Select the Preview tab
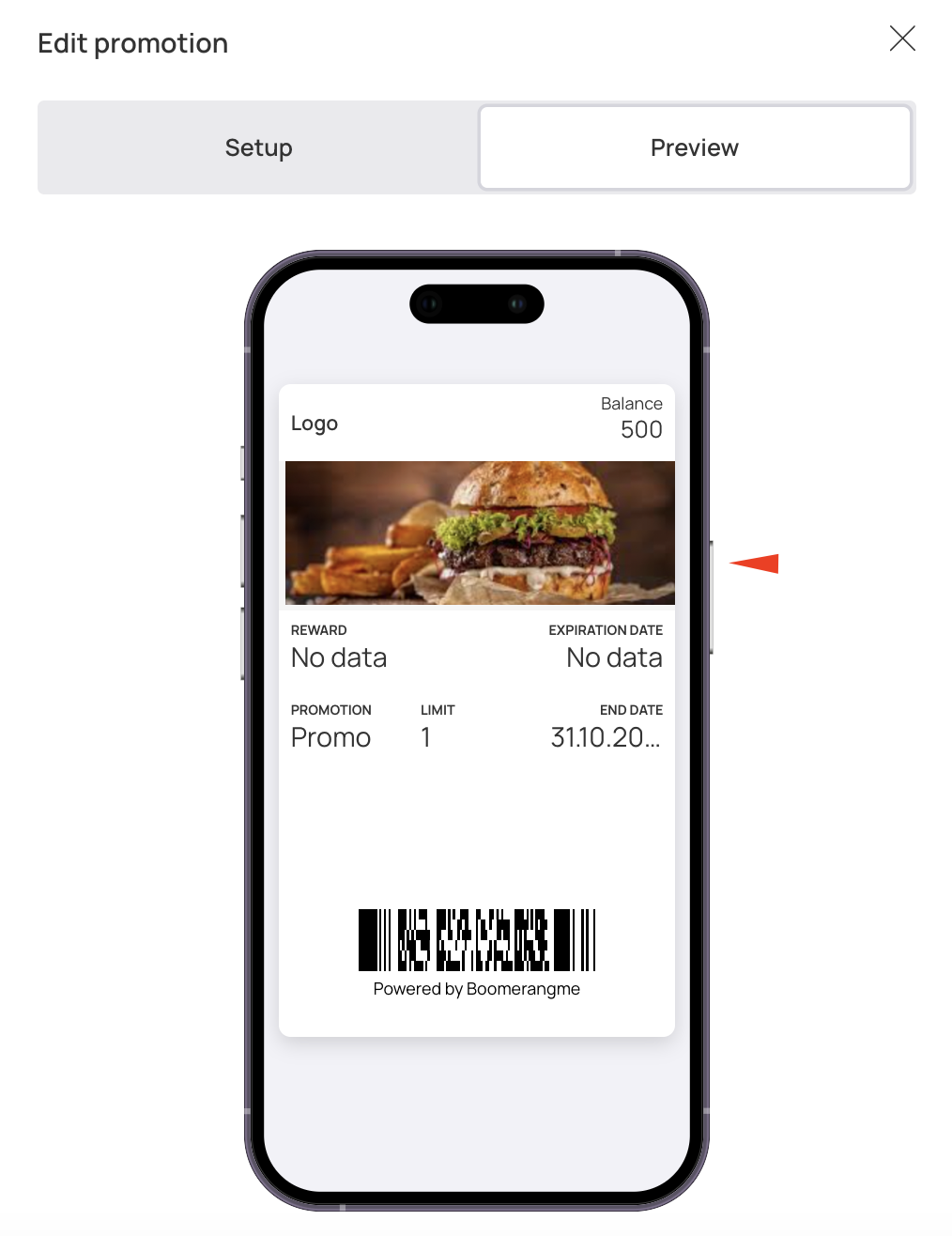The width and height of the screenshot is (952, 1236). [x=695, y=147]
